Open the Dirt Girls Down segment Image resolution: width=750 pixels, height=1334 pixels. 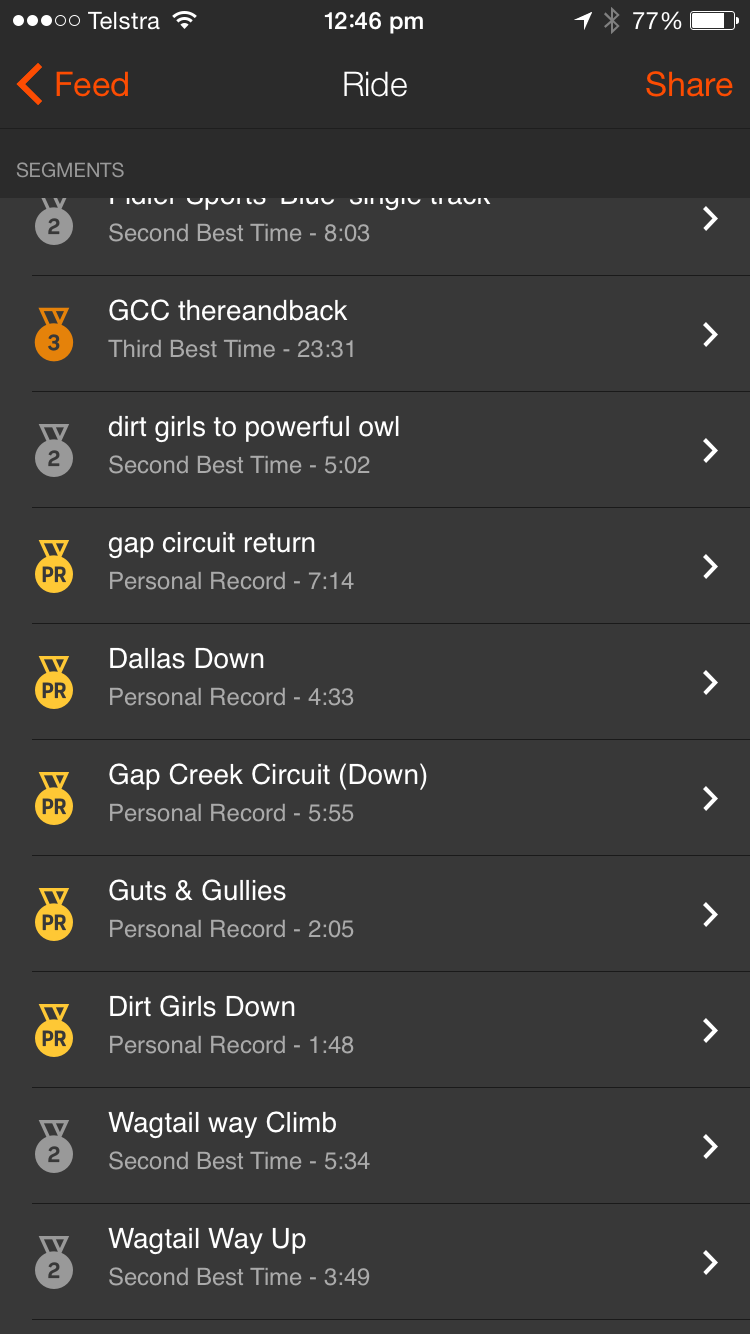click(375, 1030)
